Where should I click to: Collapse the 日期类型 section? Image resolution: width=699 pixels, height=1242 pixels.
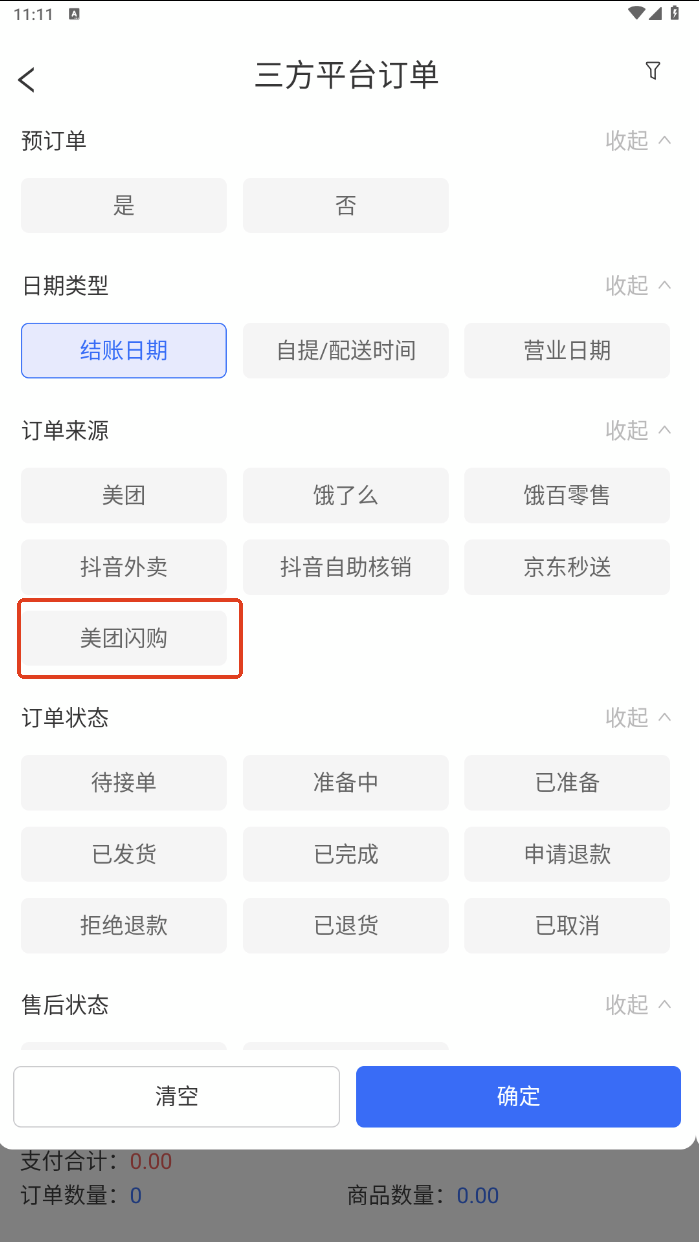coord(638,286)
